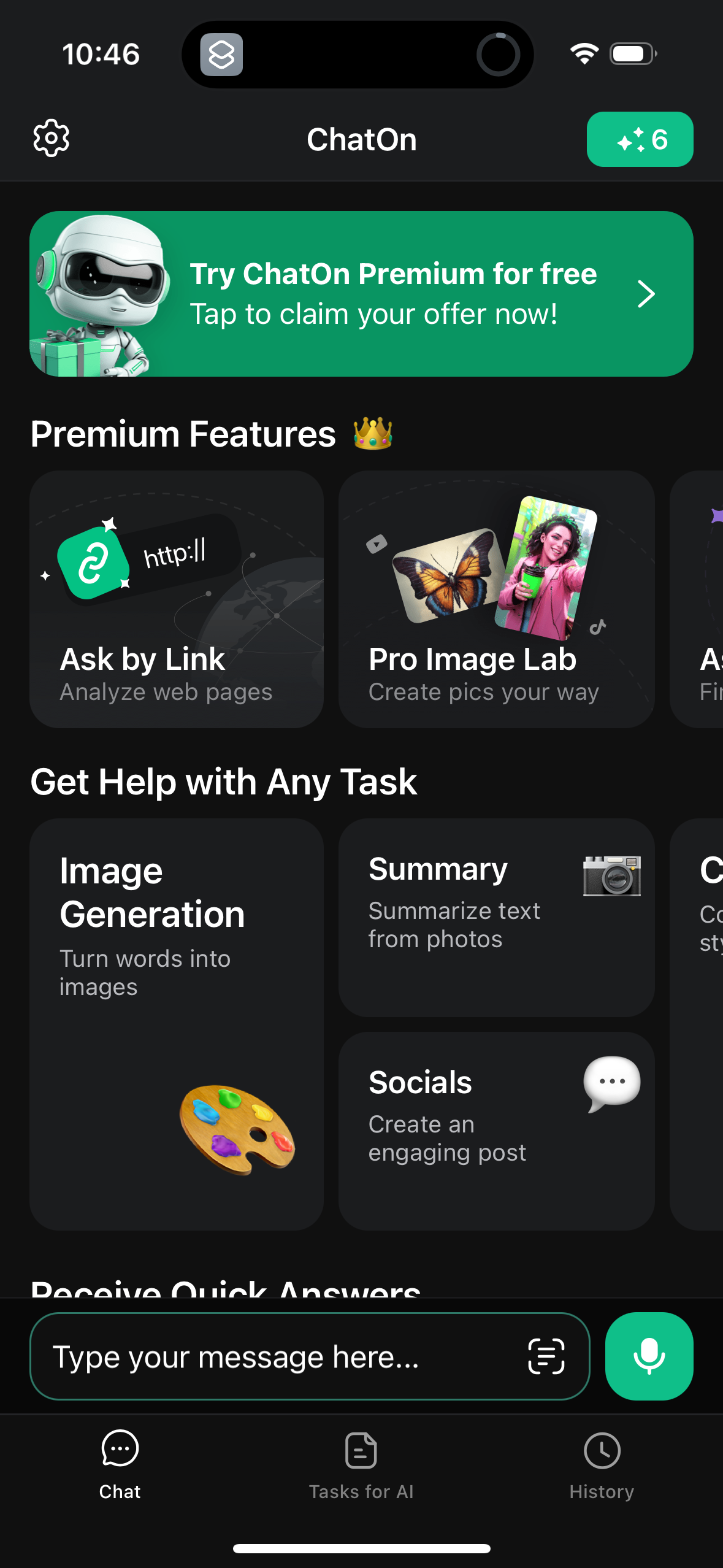Focus the message input field
The width and height of the screenshot is (723, 1568).
(x=270, y=1357)
